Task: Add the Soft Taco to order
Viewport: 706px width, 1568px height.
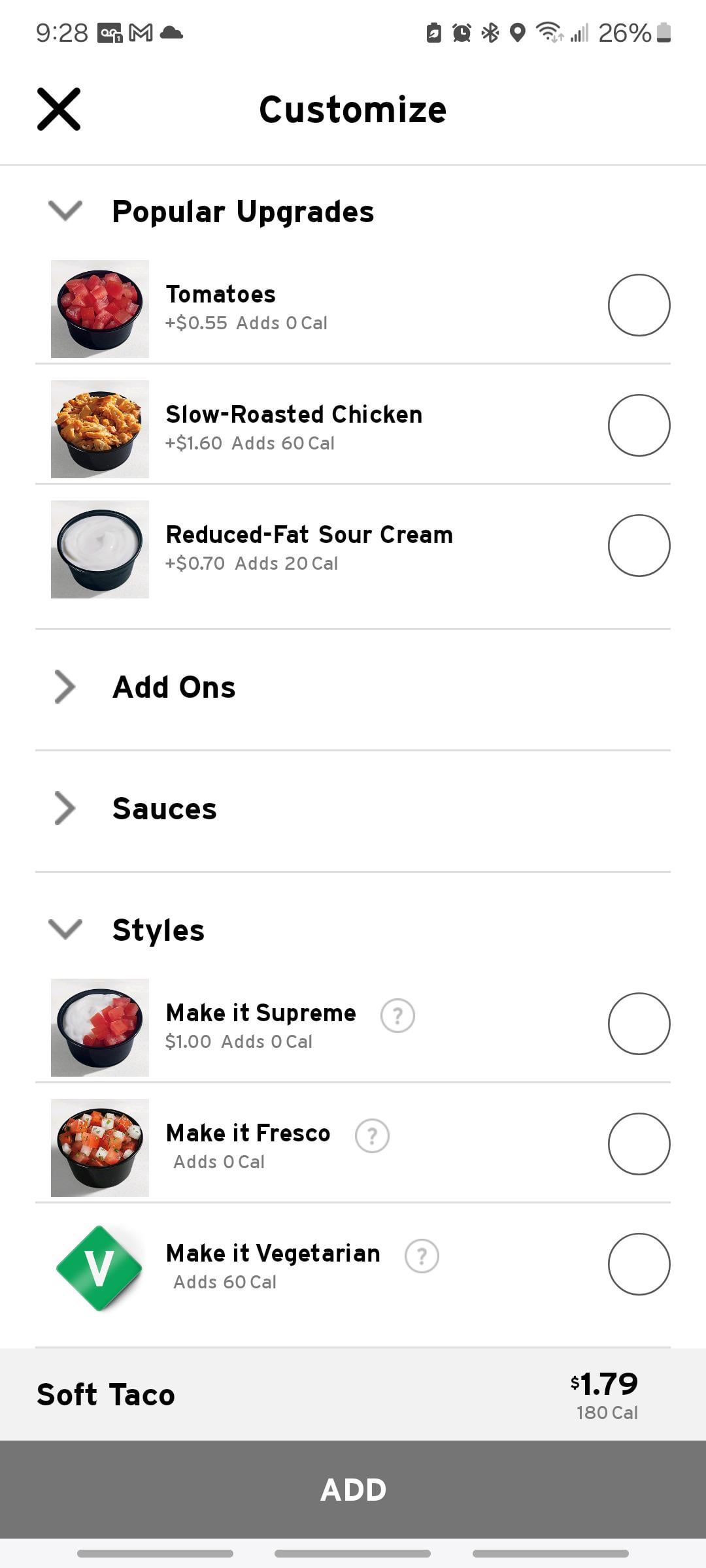Action: tap(353, 1490)
